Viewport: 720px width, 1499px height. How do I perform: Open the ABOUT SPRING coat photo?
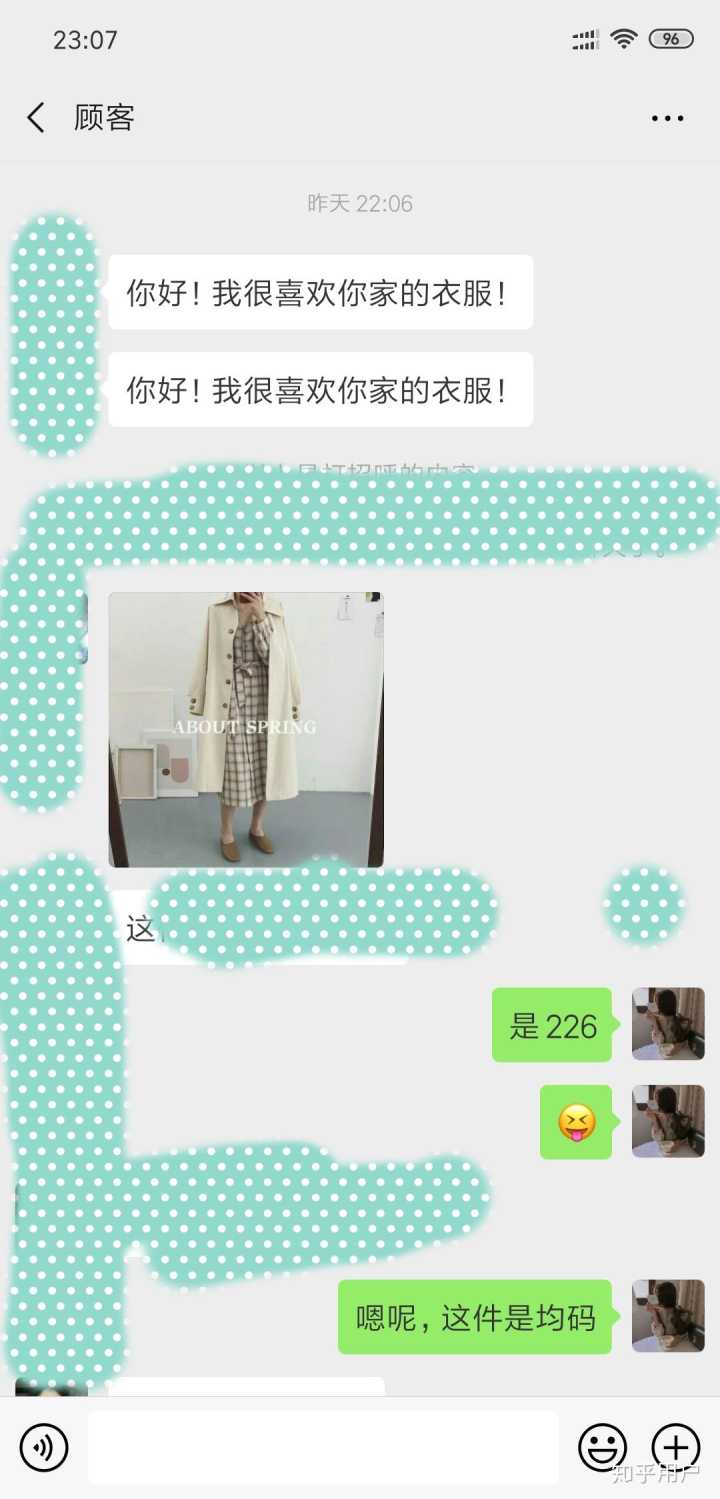pos(245,729)
